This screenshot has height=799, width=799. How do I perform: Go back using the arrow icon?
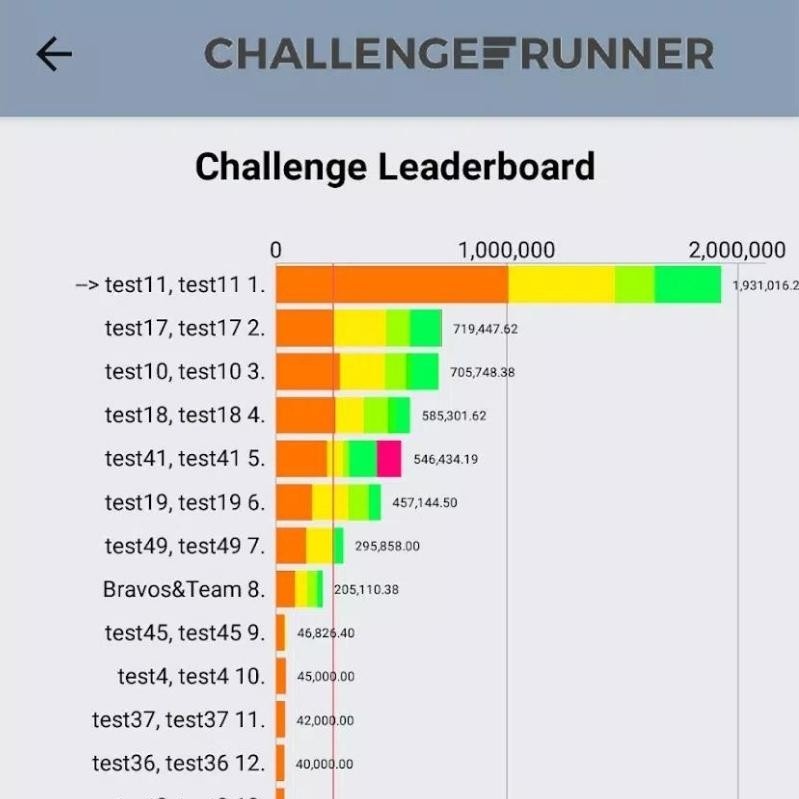54,54
